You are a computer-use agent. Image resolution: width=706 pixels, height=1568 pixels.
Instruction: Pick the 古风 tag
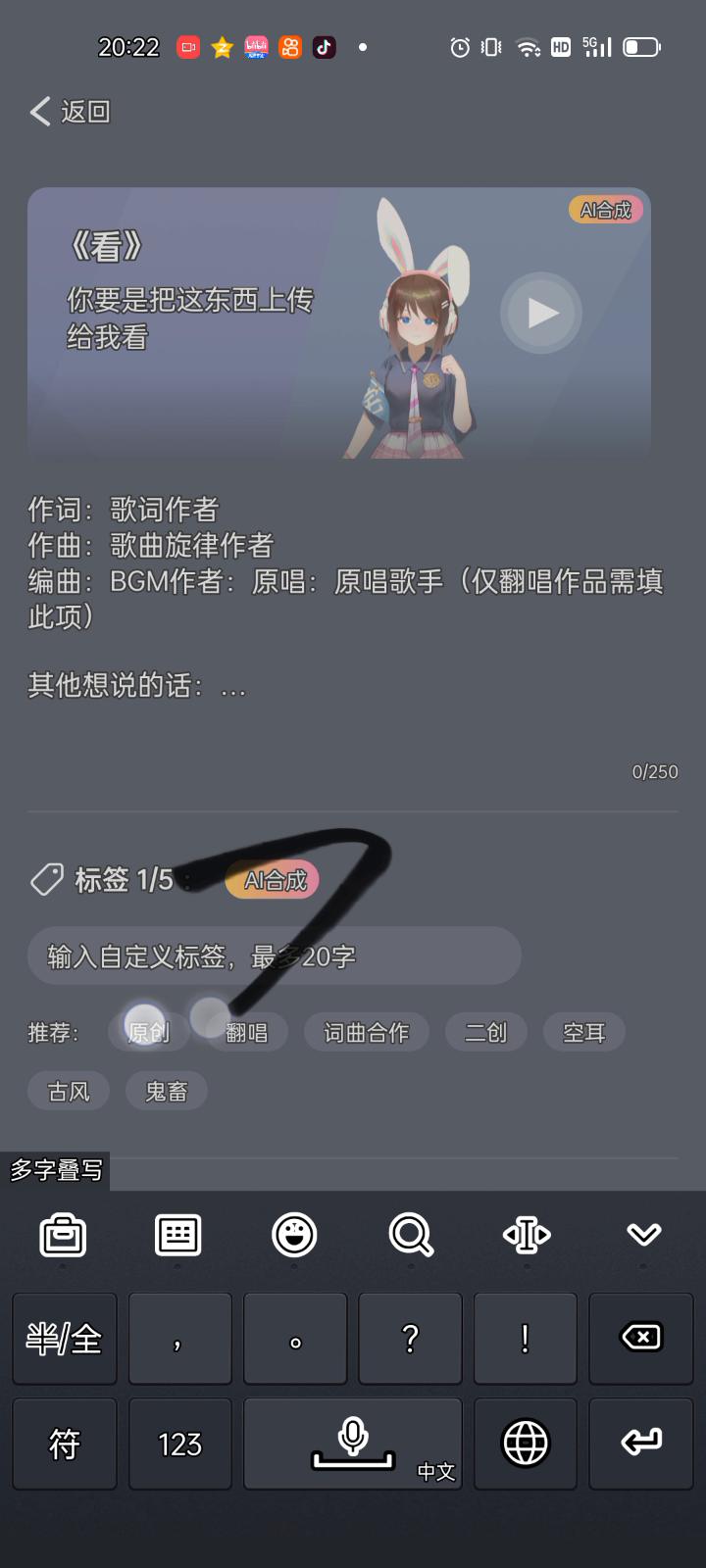click(x=69, y=1091)
